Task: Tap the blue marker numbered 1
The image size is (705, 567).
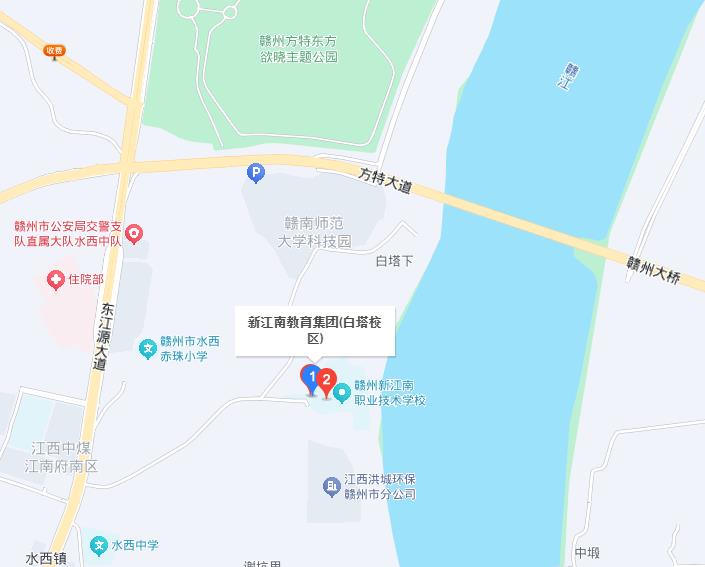Action: pyautogui.click(x=311, y=378)
